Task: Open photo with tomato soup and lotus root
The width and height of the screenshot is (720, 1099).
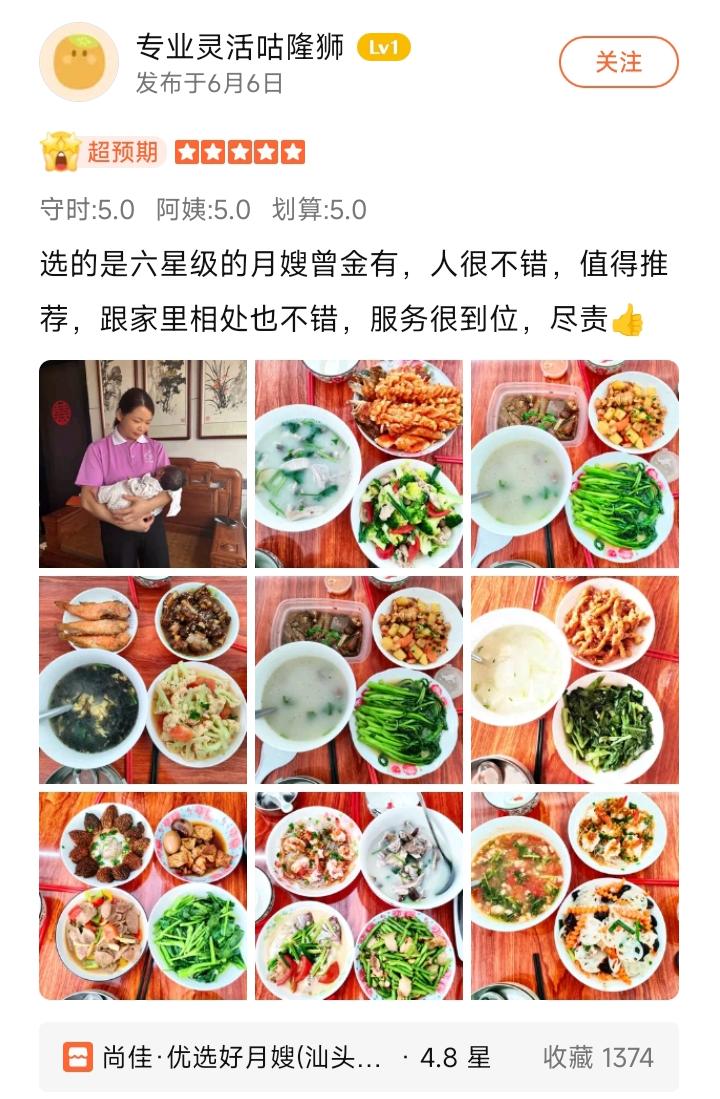Action: [575, 896]
